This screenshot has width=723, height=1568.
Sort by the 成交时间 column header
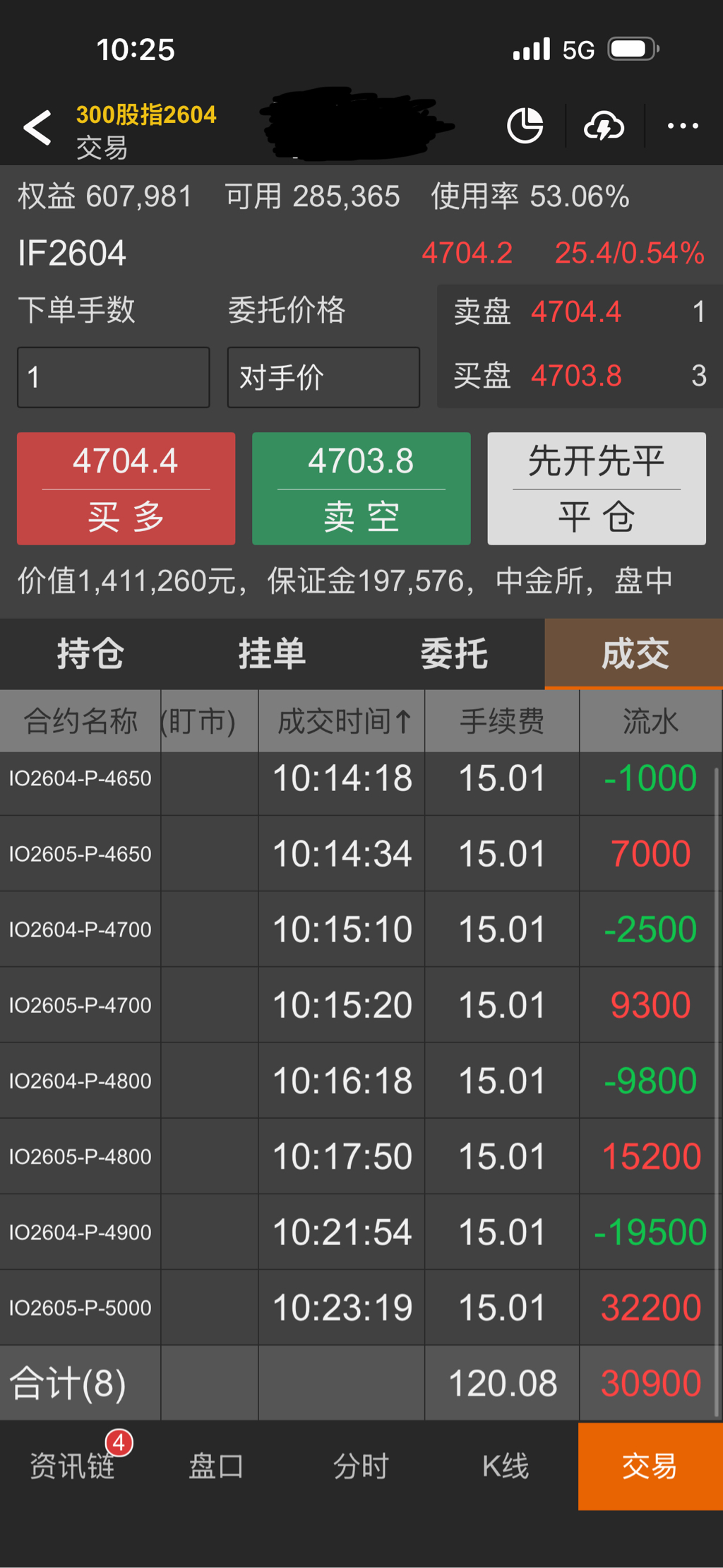(x=342, y=721)
